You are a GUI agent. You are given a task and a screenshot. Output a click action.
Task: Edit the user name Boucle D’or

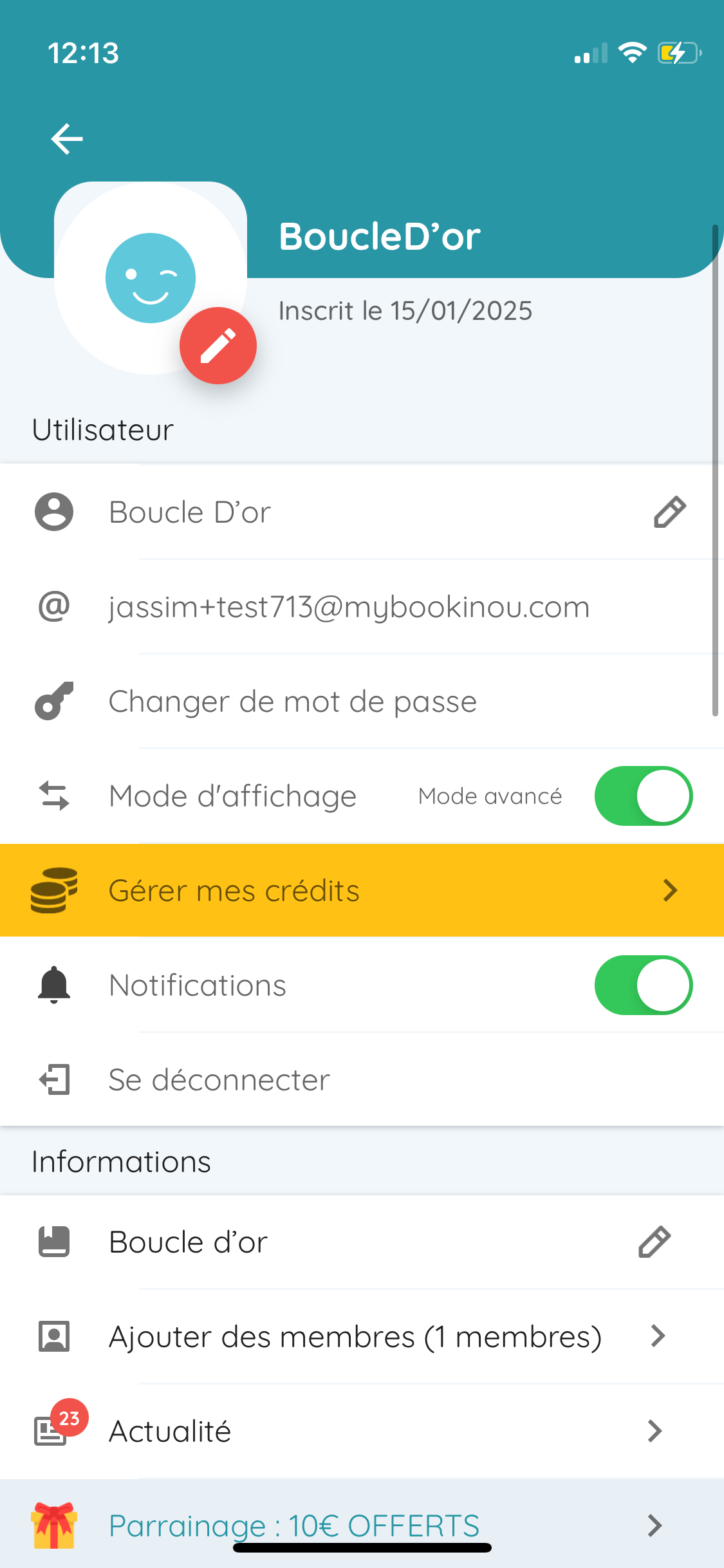[670, 512]
